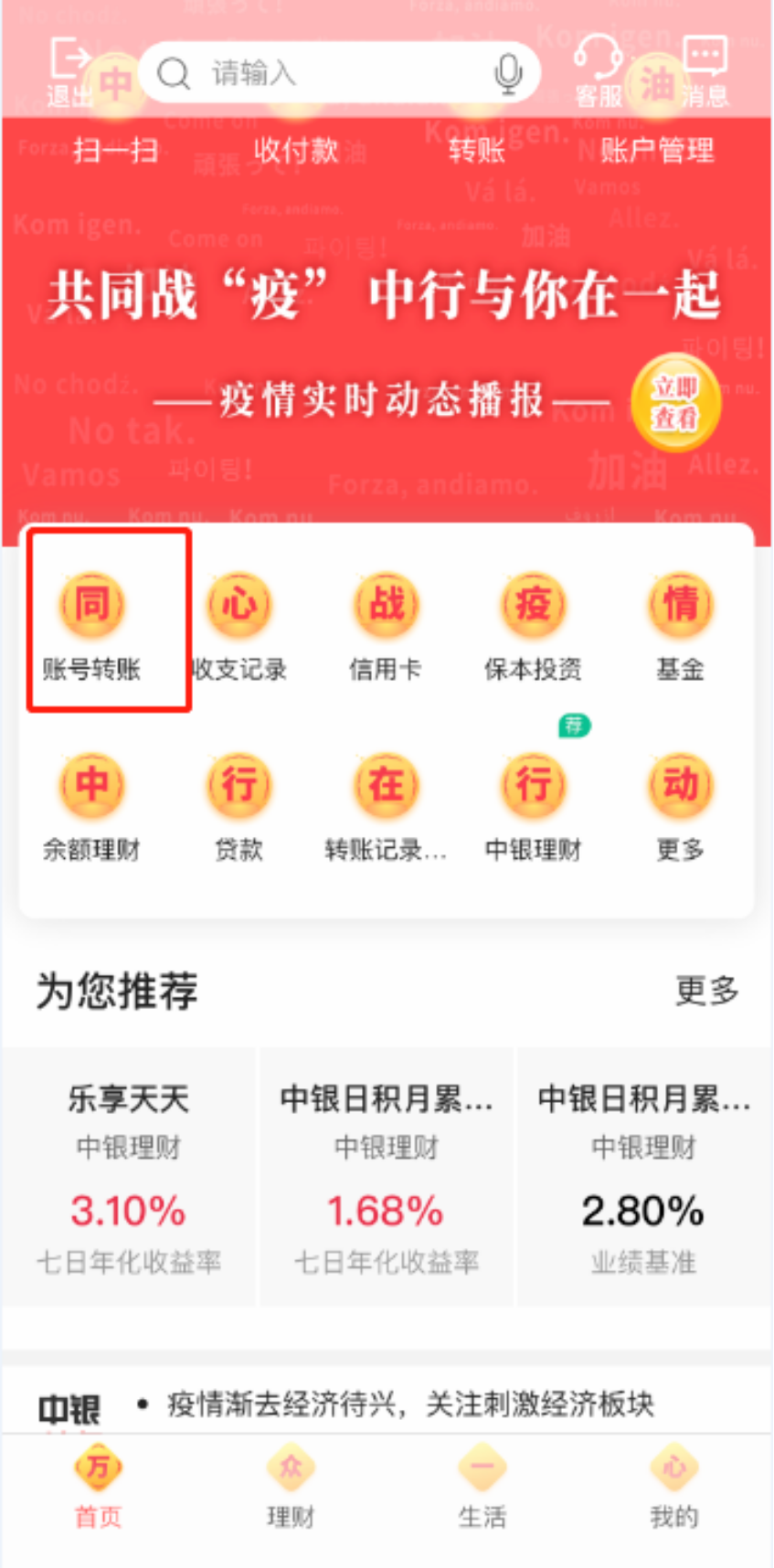This screenshot has width=774, height=1568.
Task: Open 扫一扫 scanner
Action: click(116, 150)
